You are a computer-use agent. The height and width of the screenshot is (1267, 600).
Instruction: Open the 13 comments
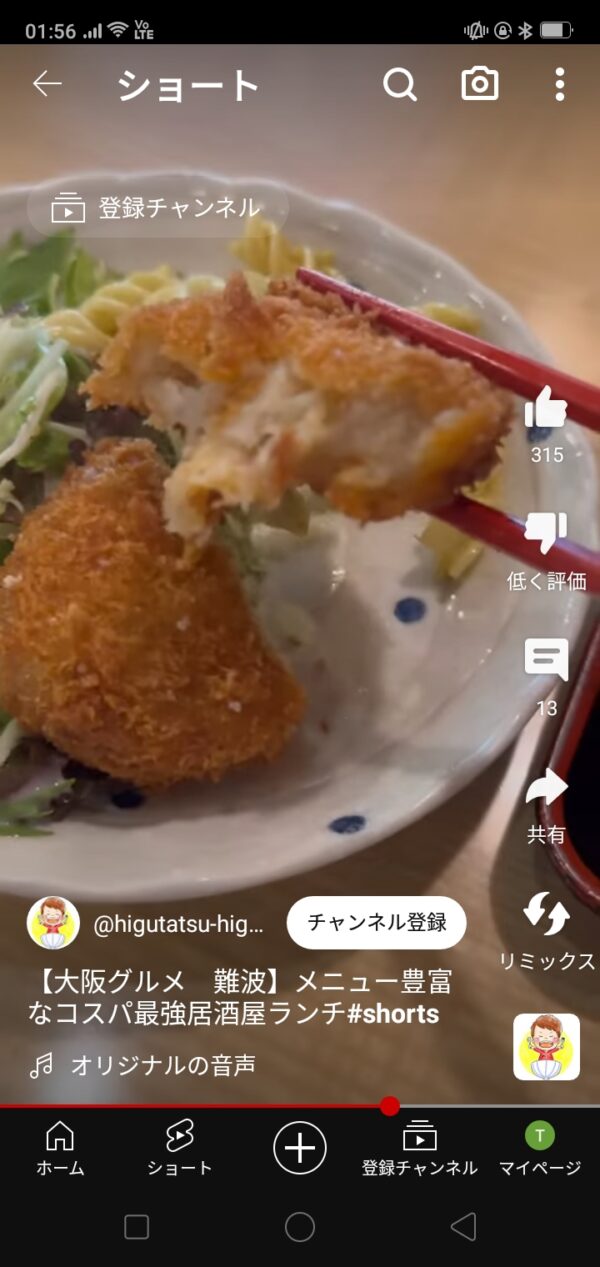546,661
